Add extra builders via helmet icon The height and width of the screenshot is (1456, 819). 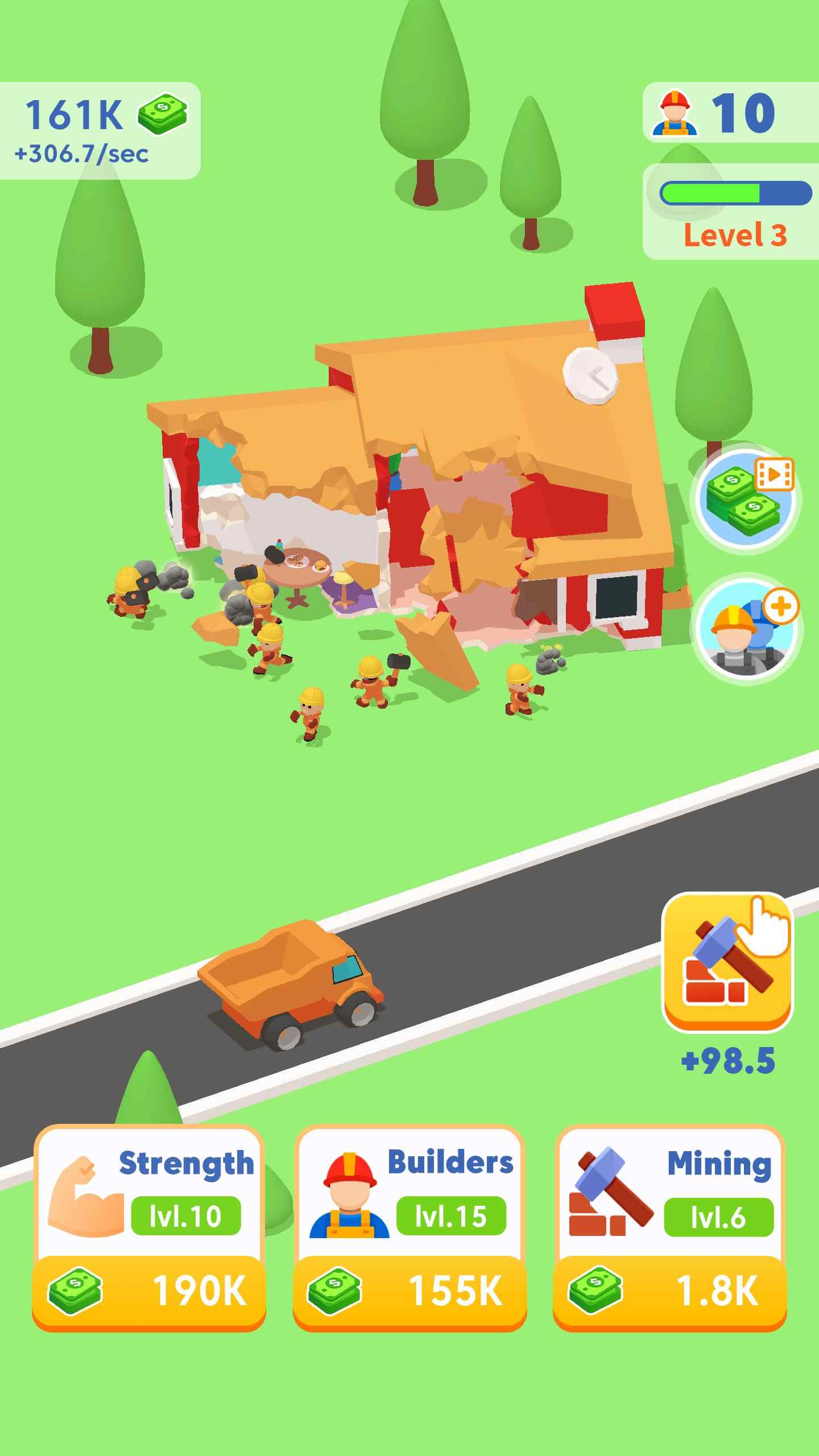pyautogui.click(x=746, y=629)
